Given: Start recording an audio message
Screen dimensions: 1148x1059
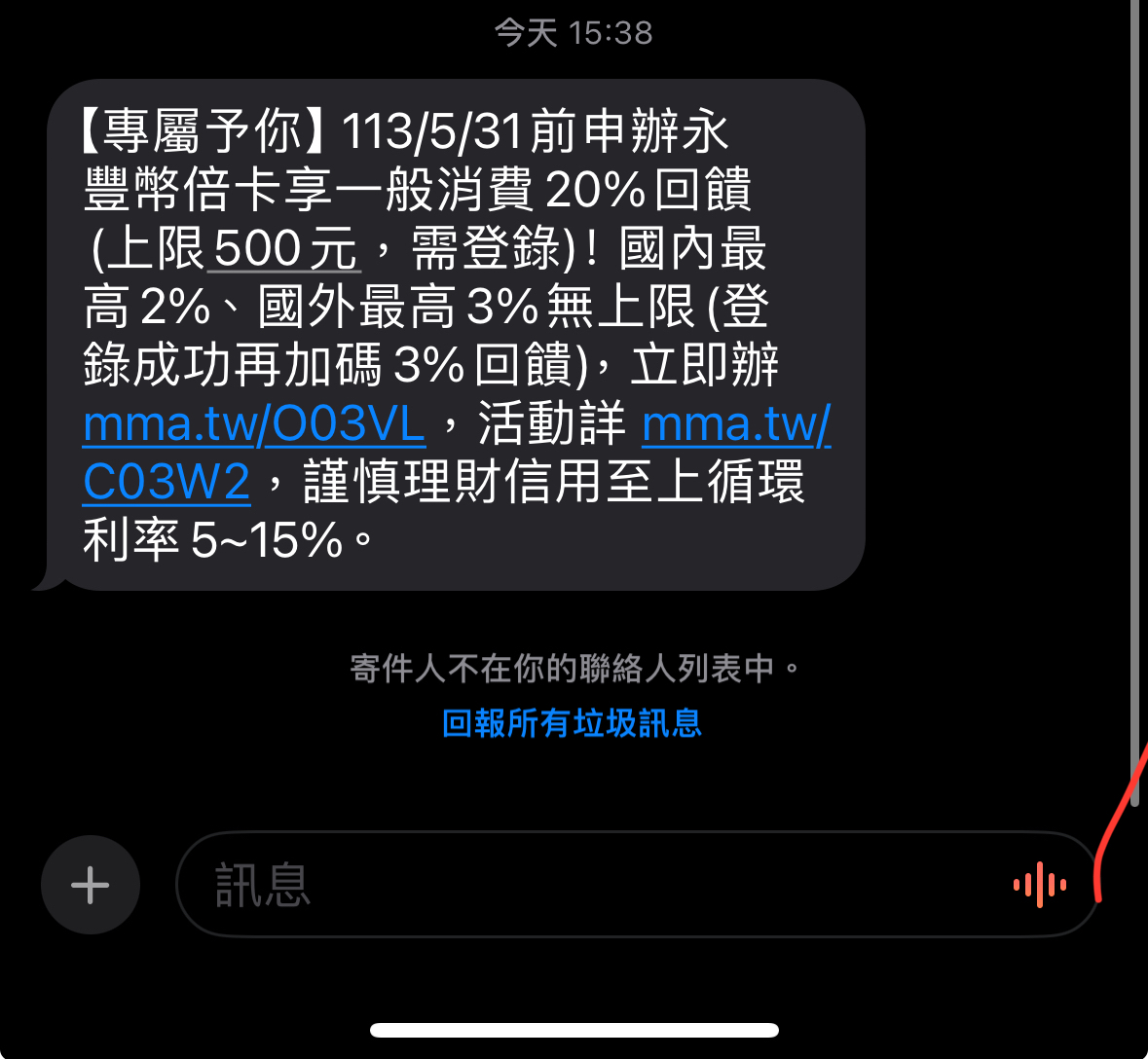Looking at the screenshot, I should (1039, 885).
